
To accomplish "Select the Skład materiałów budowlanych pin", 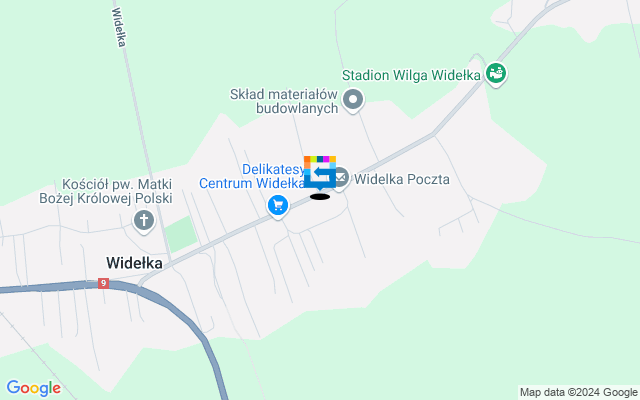I will (x=353, y=99).
